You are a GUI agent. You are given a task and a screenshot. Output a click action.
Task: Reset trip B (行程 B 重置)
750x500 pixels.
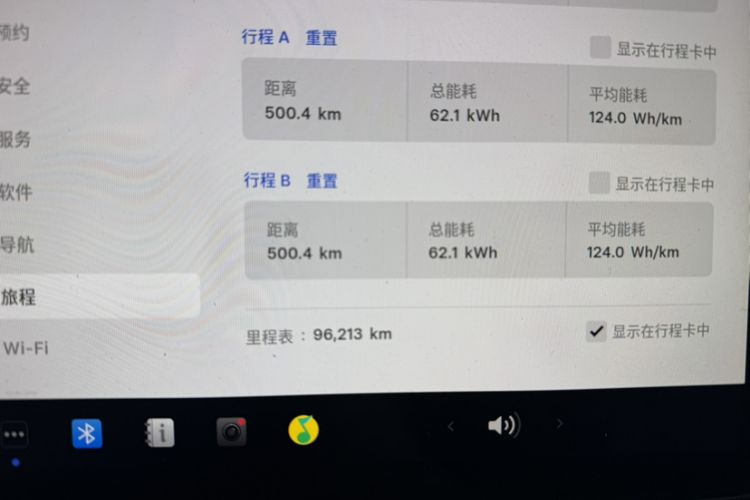pyautogui.click(x=322, y=181)
